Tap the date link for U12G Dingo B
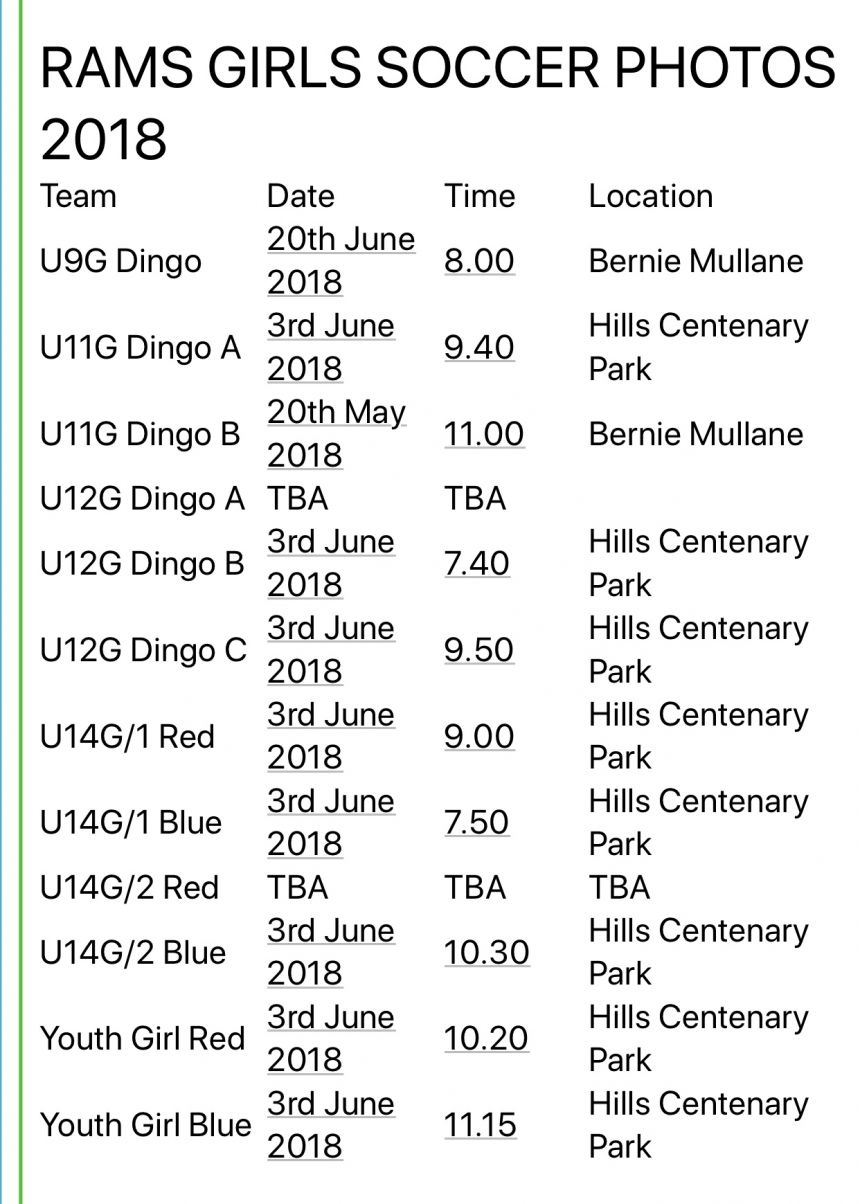Image resolution: width=860 pixels, height=1204 pixels. [x=330, y=543]
